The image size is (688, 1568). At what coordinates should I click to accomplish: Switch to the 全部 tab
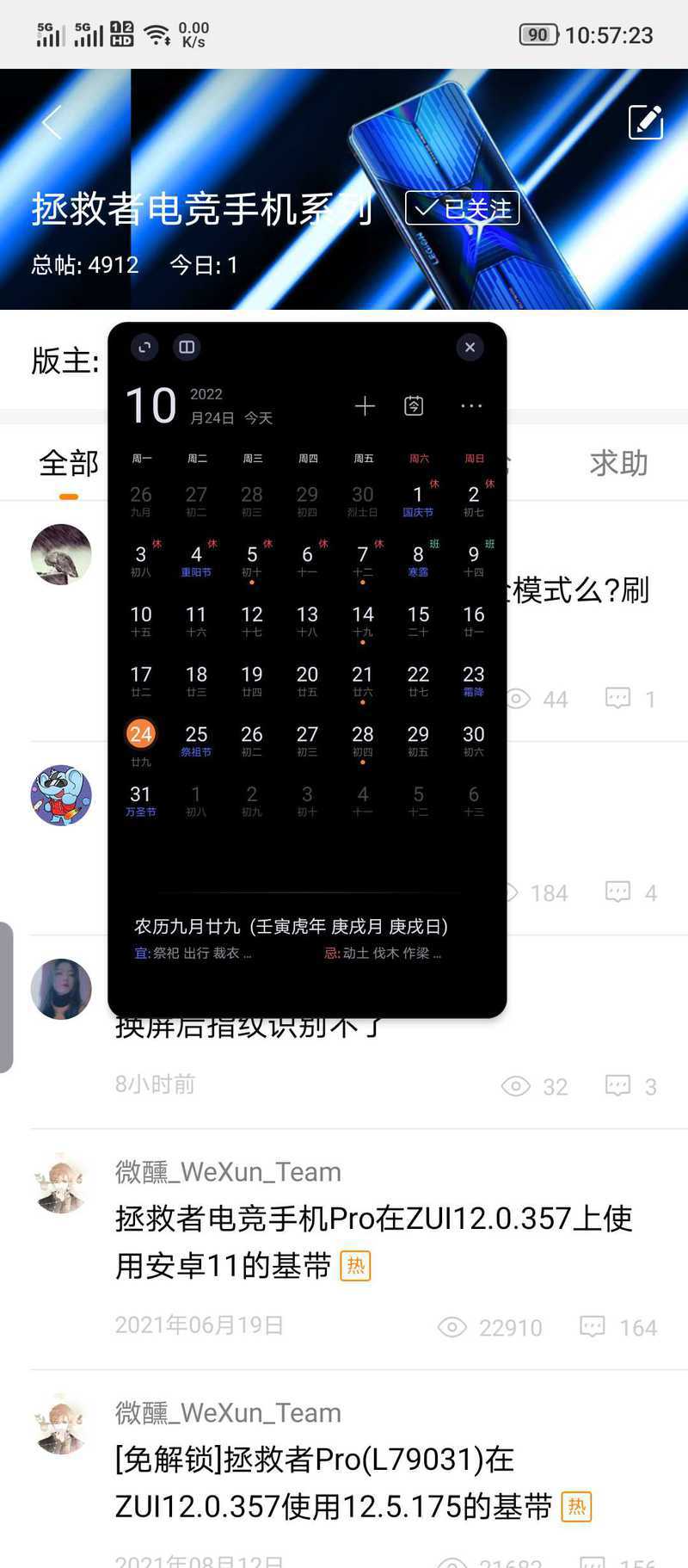69,463
